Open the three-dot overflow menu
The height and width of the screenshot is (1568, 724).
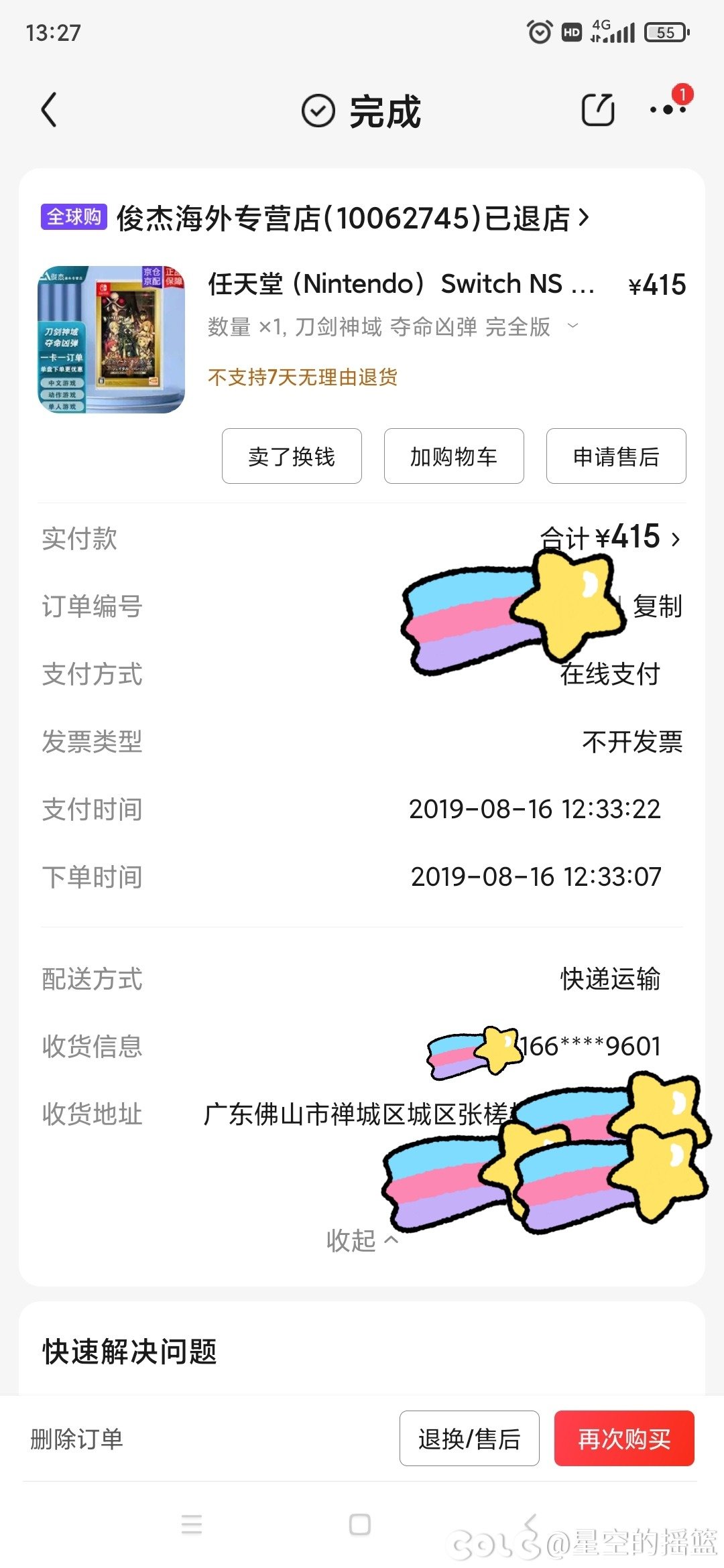click(668, 110)
